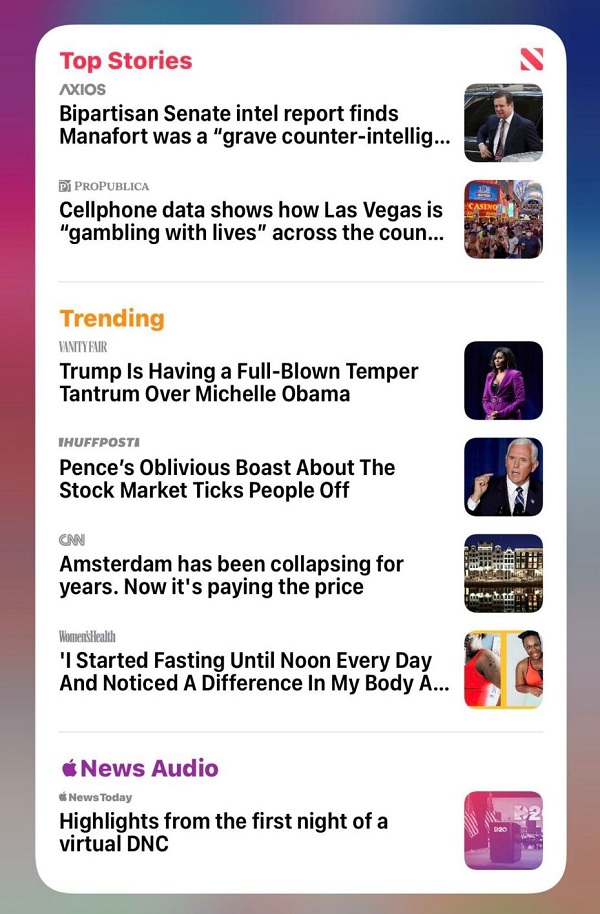Read ProPublica's Las Vegas cellphone data story
600x914 pixels.
250,222
